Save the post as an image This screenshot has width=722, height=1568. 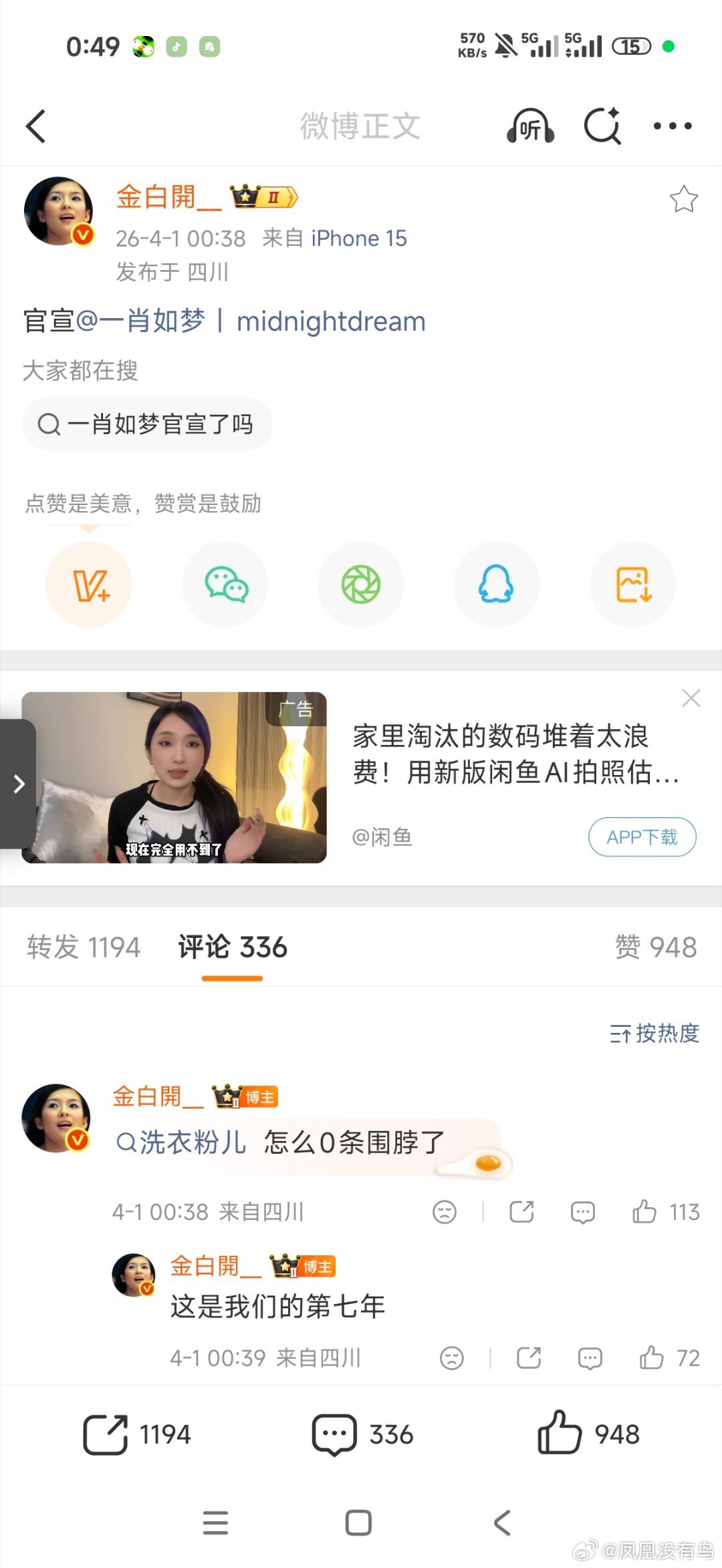coord(632,584)
